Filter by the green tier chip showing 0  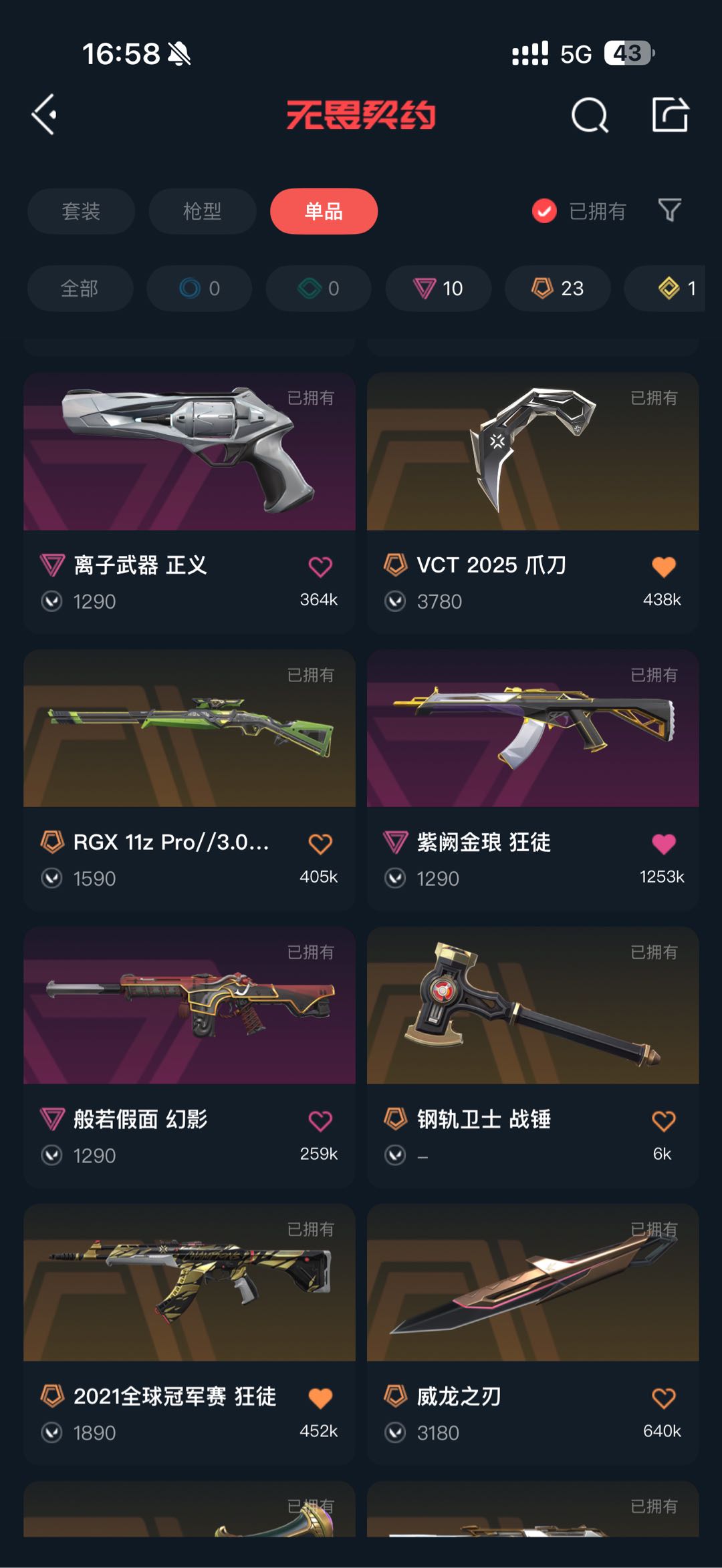318,289
